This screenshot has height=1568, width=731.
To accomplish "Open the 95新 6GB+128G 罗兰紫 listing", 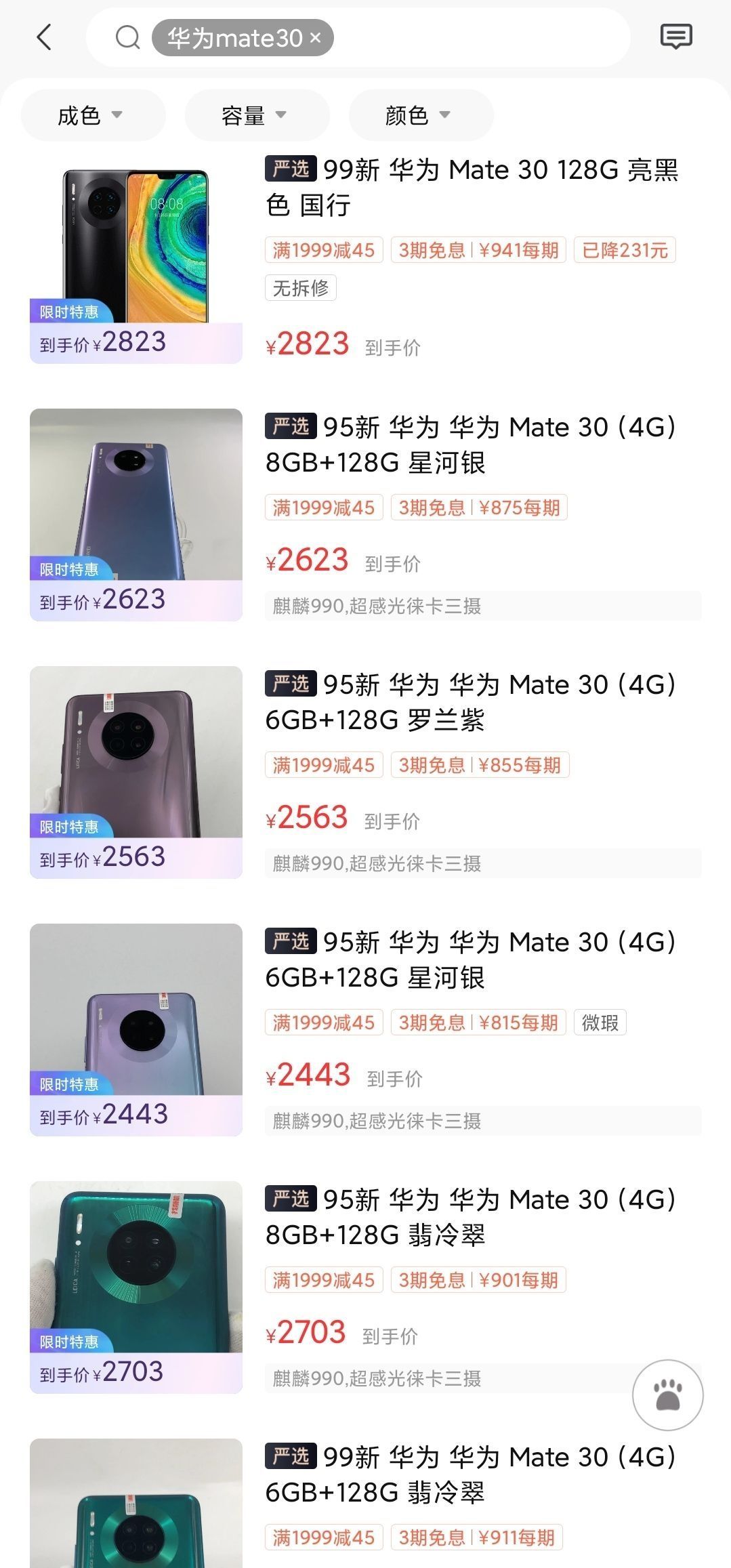I will (x=472, y=702).
